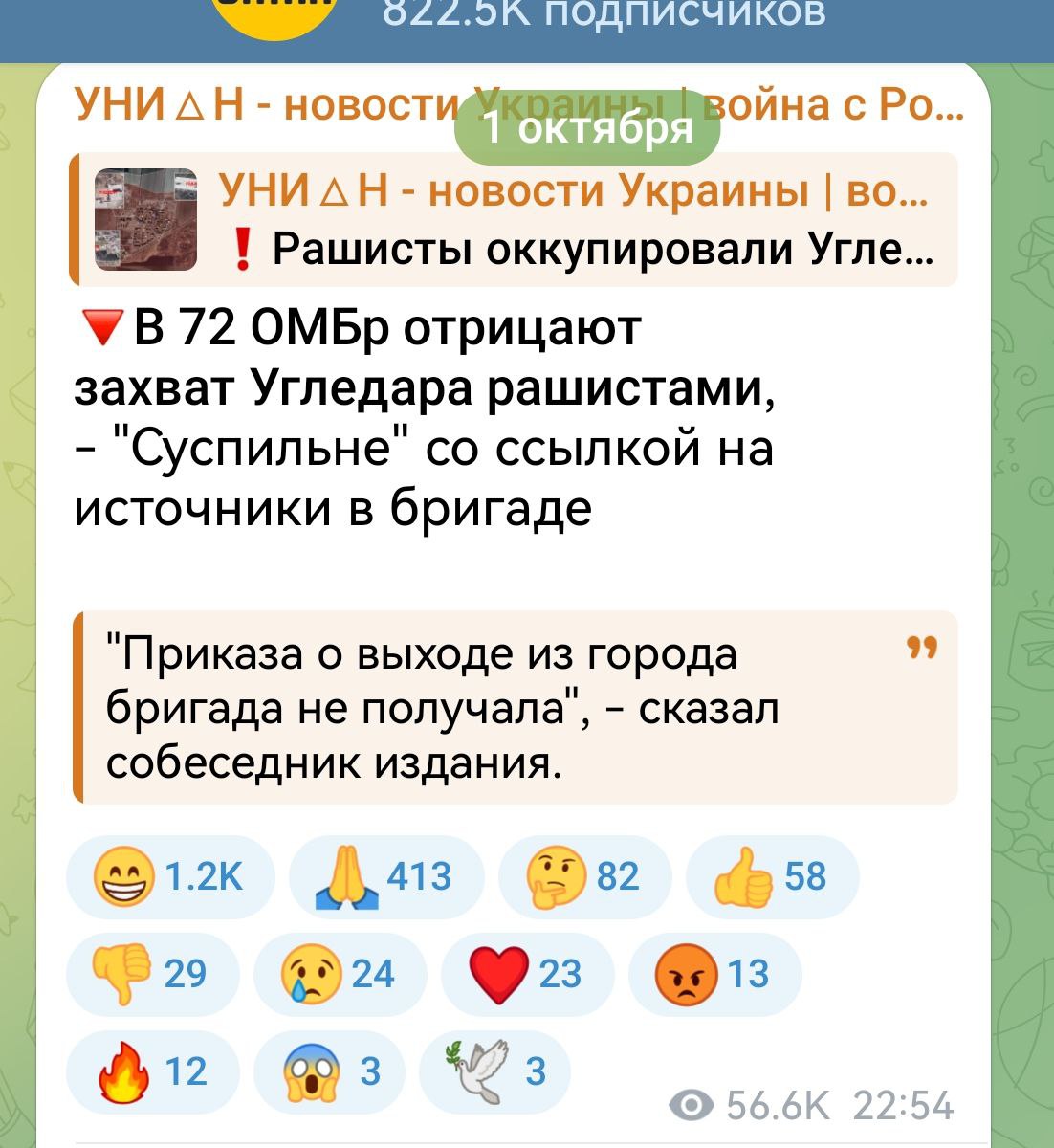Choose the angry face reaction (13)
This screenshot has width=1054, height=1148.
point(714,973)
